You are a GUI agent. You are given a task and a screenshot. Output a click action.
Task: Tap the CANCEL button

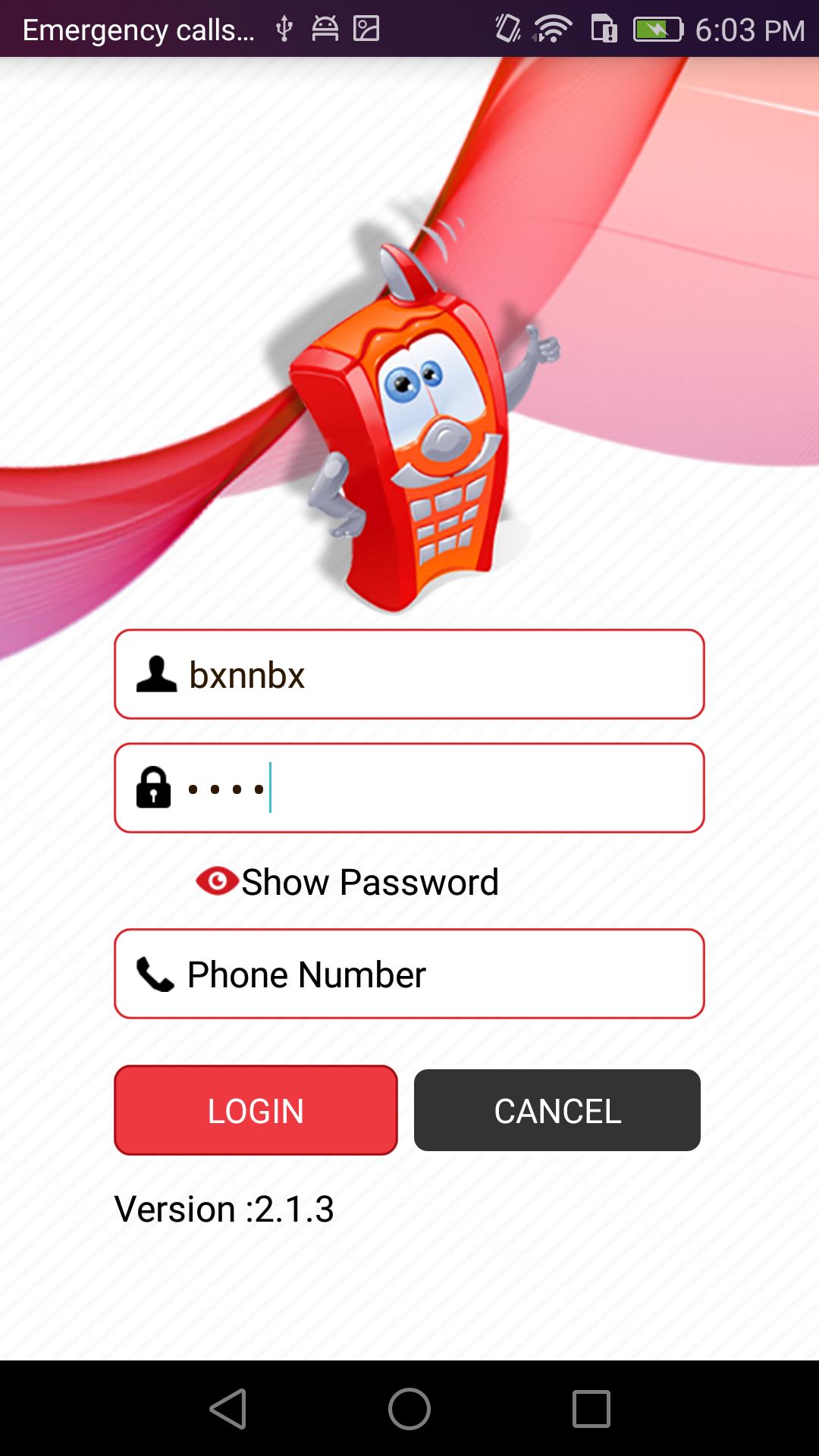coord(557,1110)
